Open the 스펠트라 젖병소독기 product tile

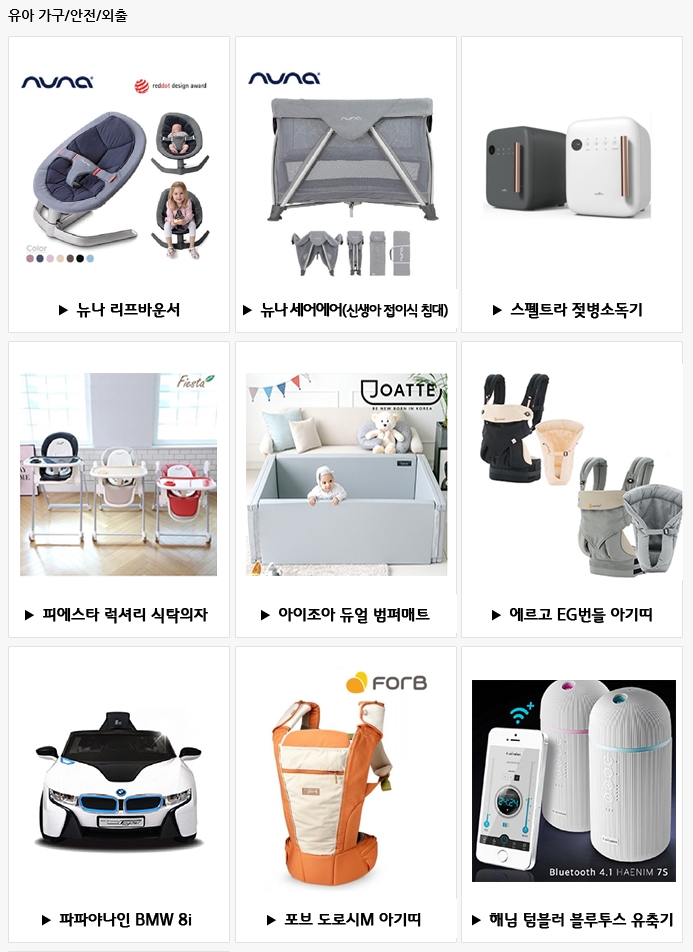(x=571, y=185)
